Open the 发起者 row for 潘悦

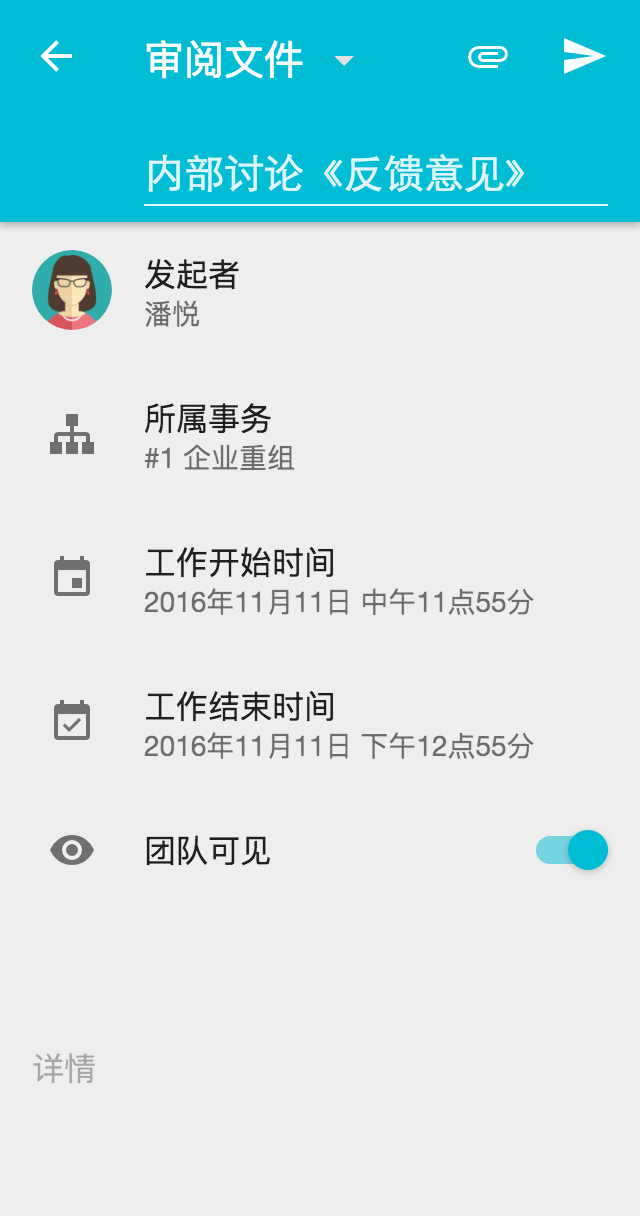click(320, 291)
